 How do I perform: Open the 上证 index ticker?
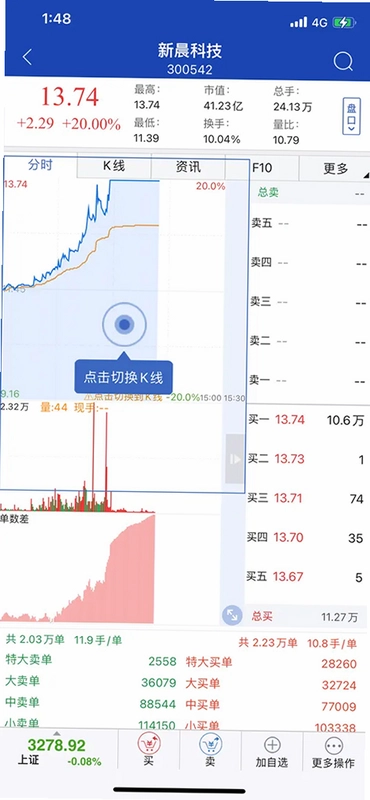click(x=57, y=752)
